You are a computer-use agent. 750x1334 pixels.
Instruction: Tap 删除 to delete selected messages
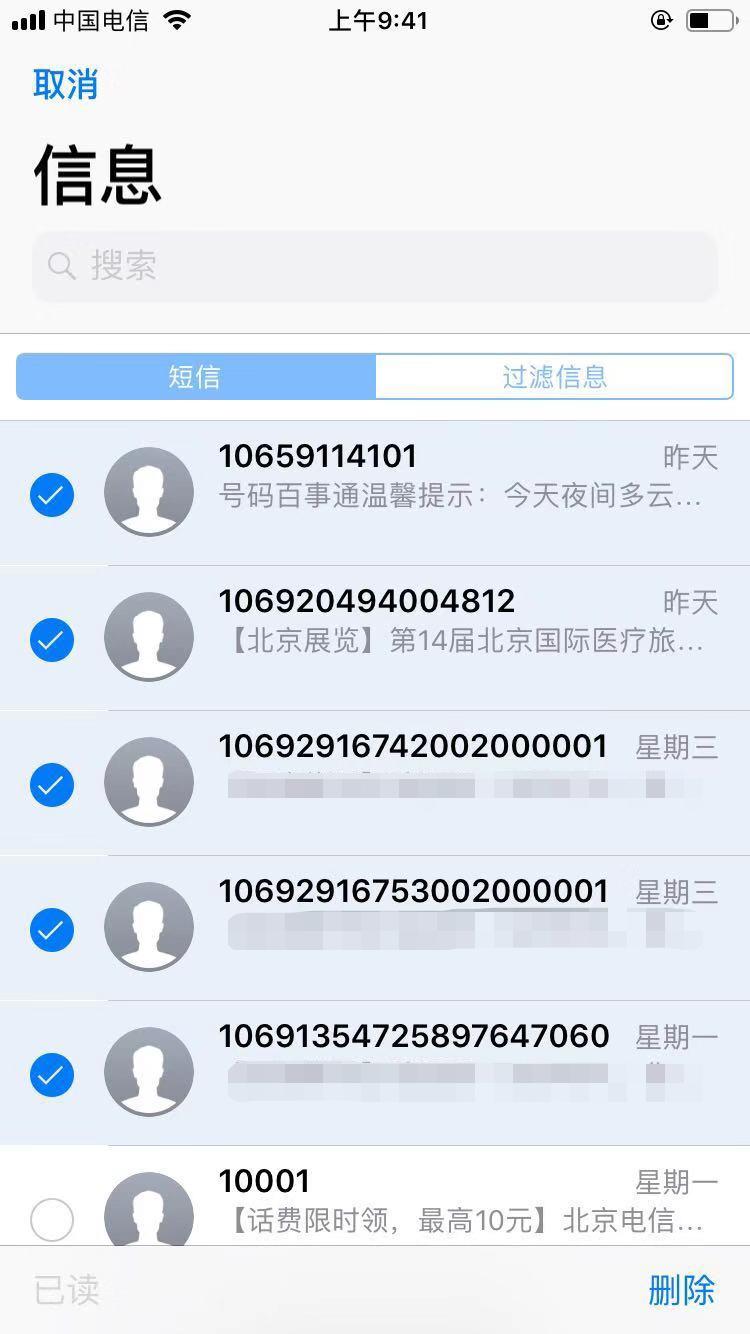681,1291
